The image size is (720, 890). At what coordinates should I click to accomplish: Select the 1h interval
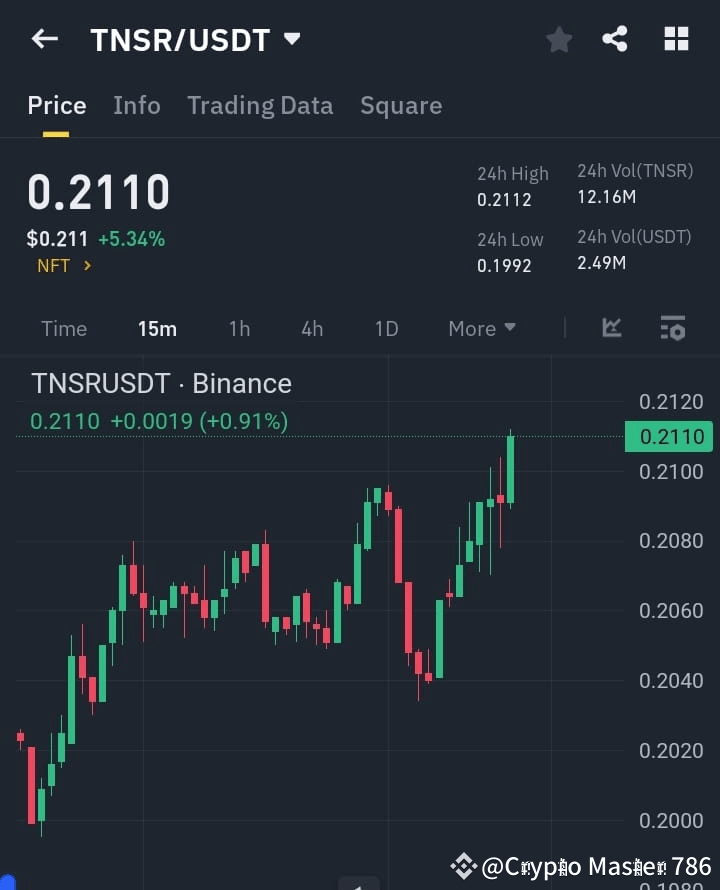239,328
